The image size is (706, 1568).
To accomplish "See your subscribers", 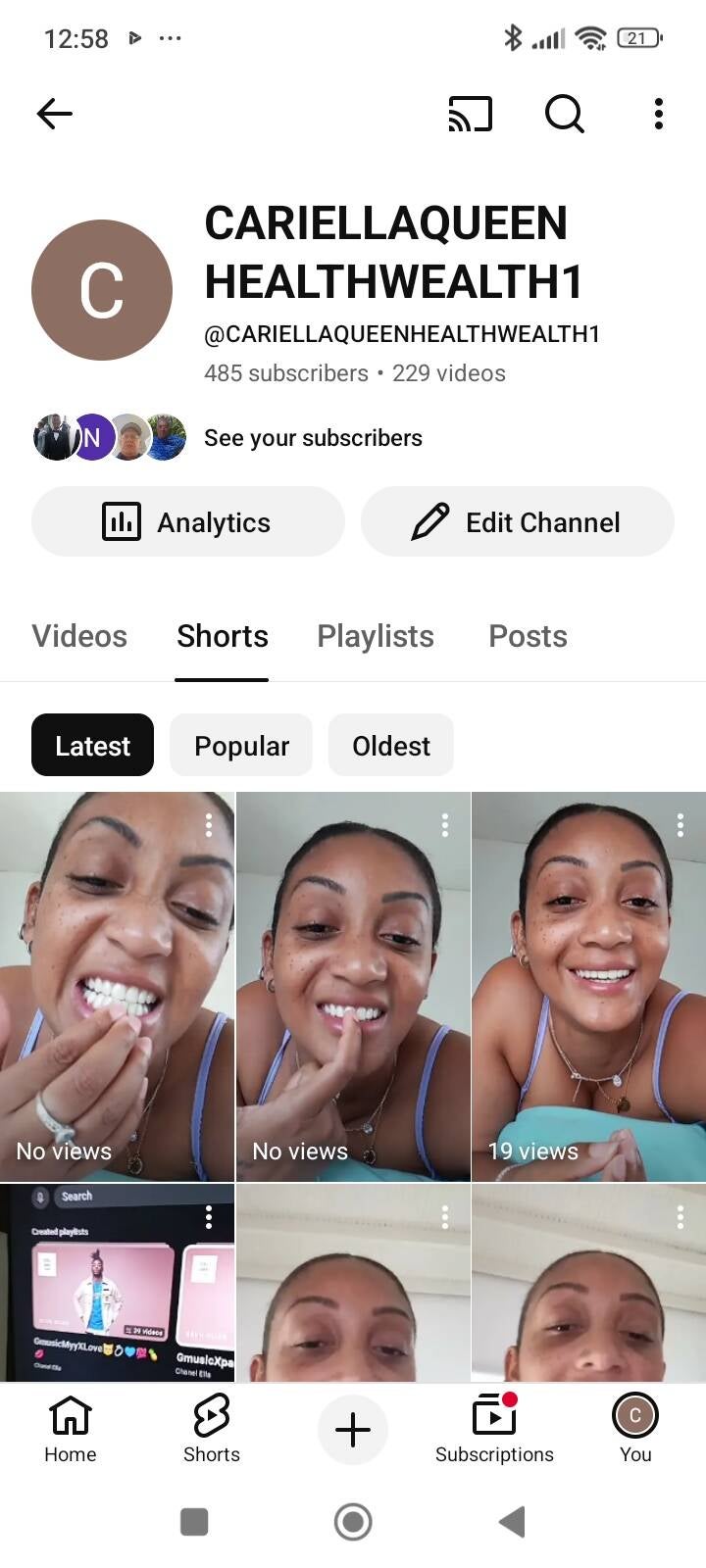I will (x=313, y=438).
